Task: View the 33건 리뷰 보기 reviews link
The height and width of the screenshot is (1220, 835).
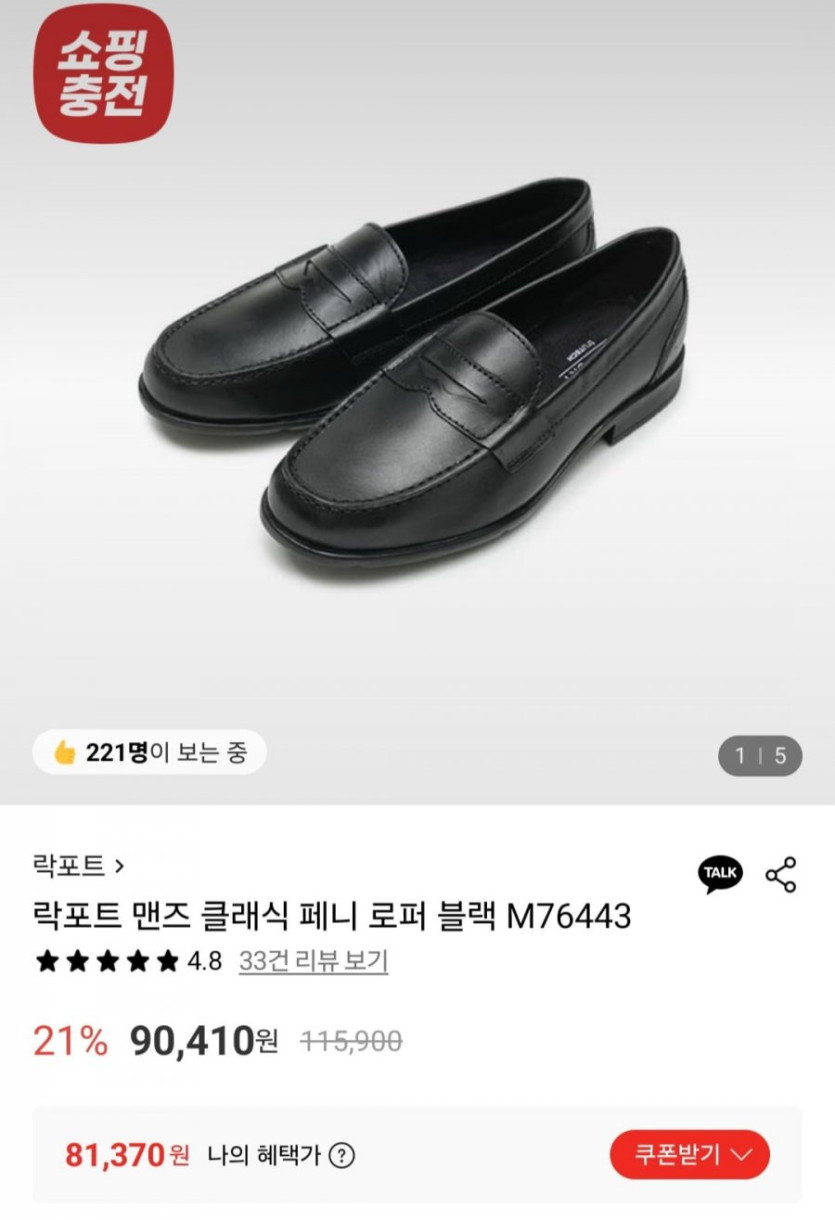Action: pyautogui.click(x=313, y=962)
